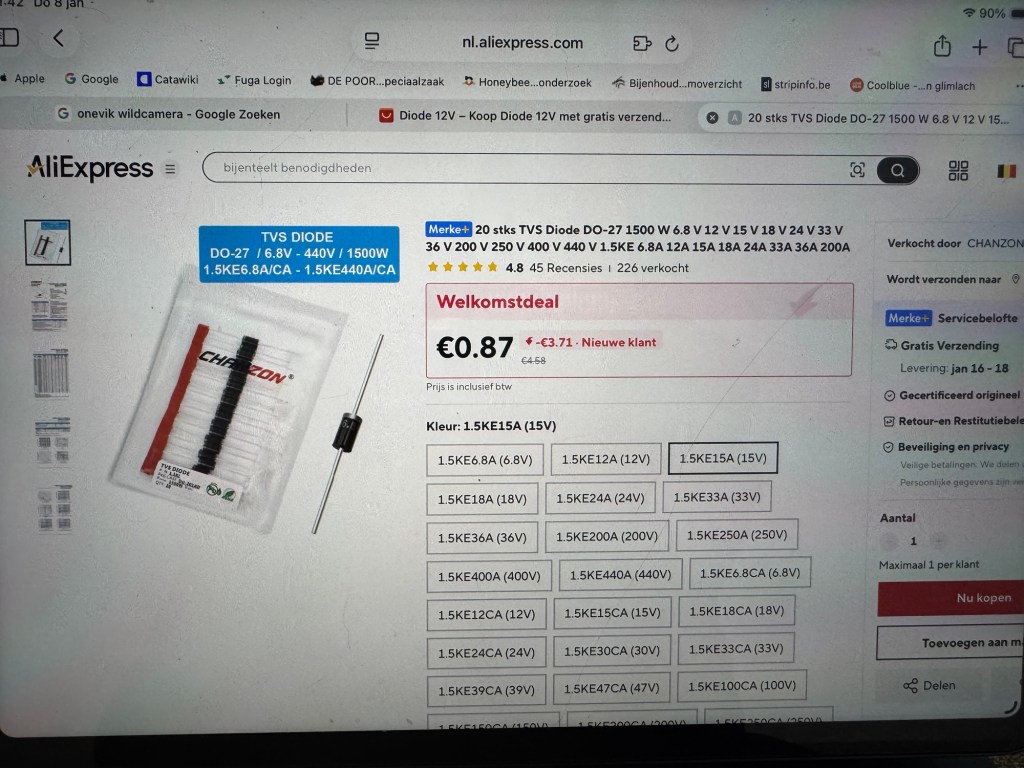Screen dimensions: 1024x768
Task: Select the 1.5KE6.8A (6.8V) variant
Action: click(x=484, y=461)
